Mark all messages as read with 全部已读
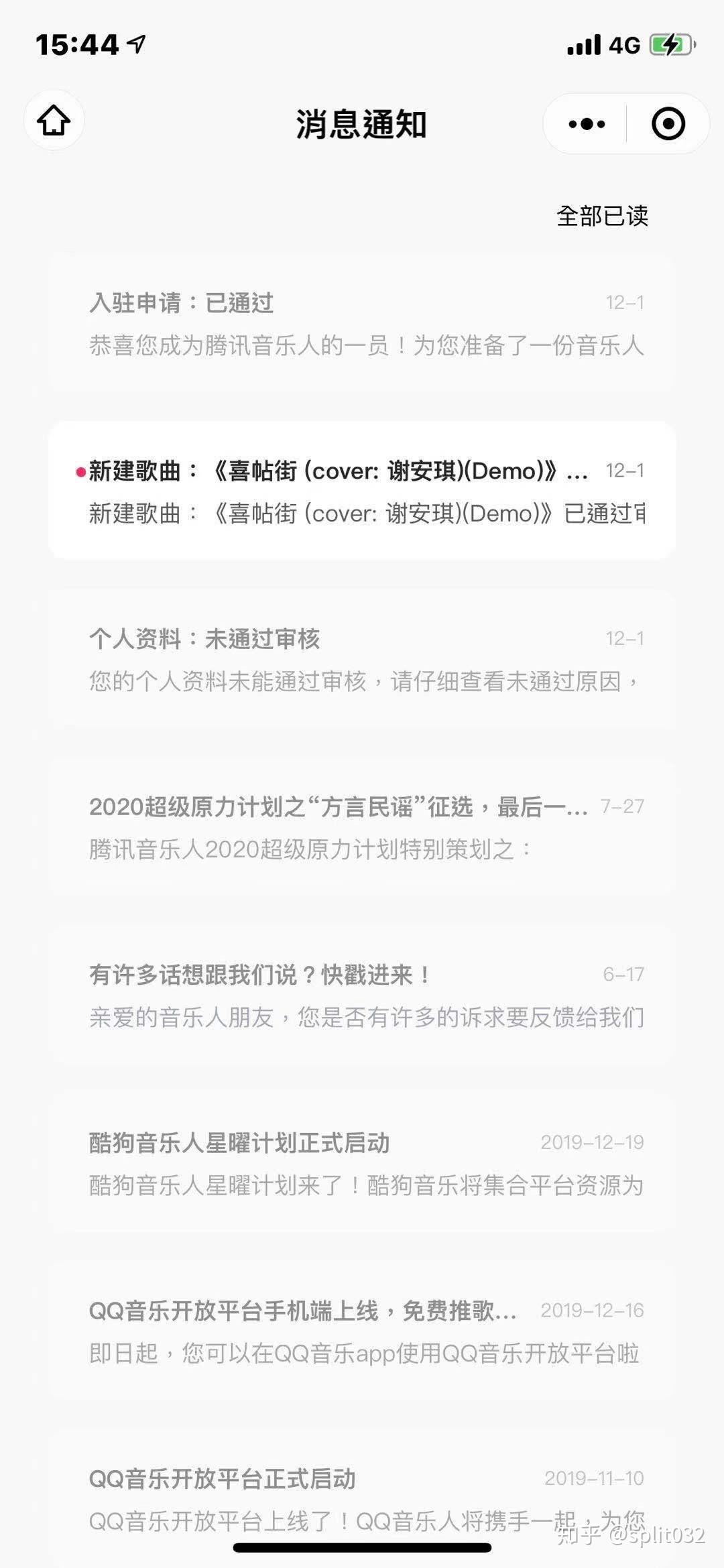724x1568 pixels. pos(602,216)
